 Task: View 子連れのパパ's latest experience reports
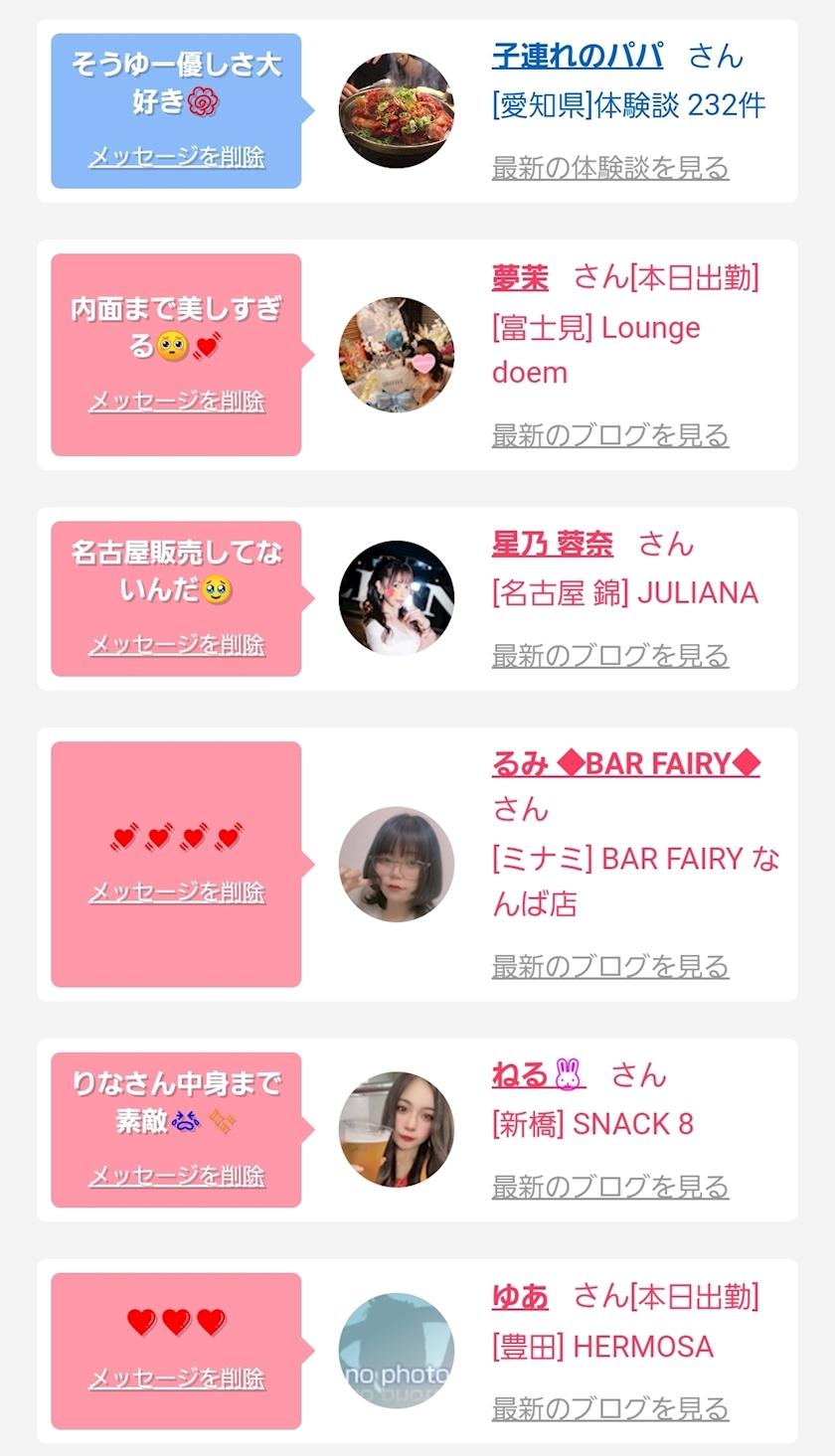tap(610, 168)
